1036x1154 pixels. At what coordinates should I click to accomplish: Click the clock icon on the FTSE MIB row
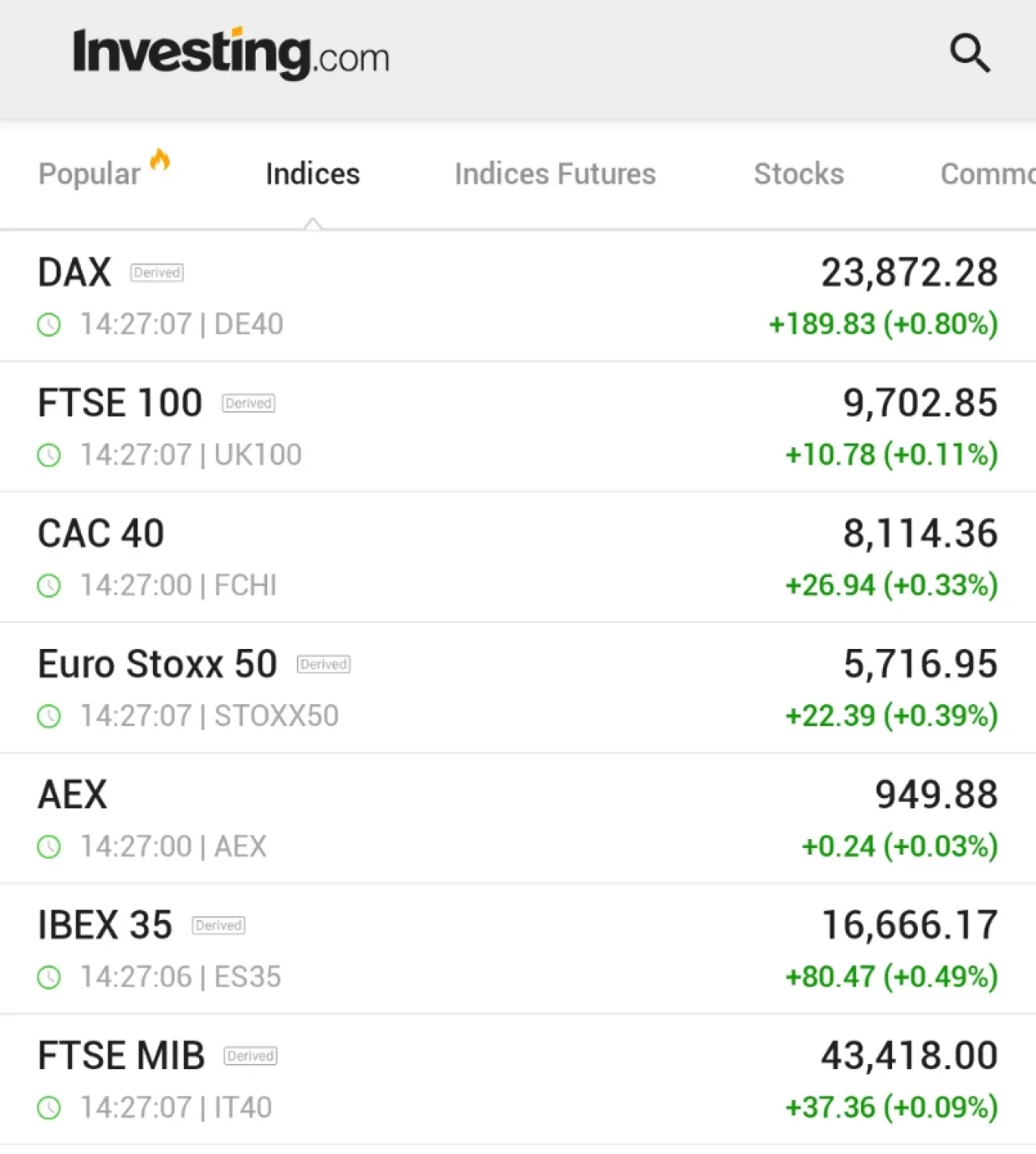click(49, 1108)
